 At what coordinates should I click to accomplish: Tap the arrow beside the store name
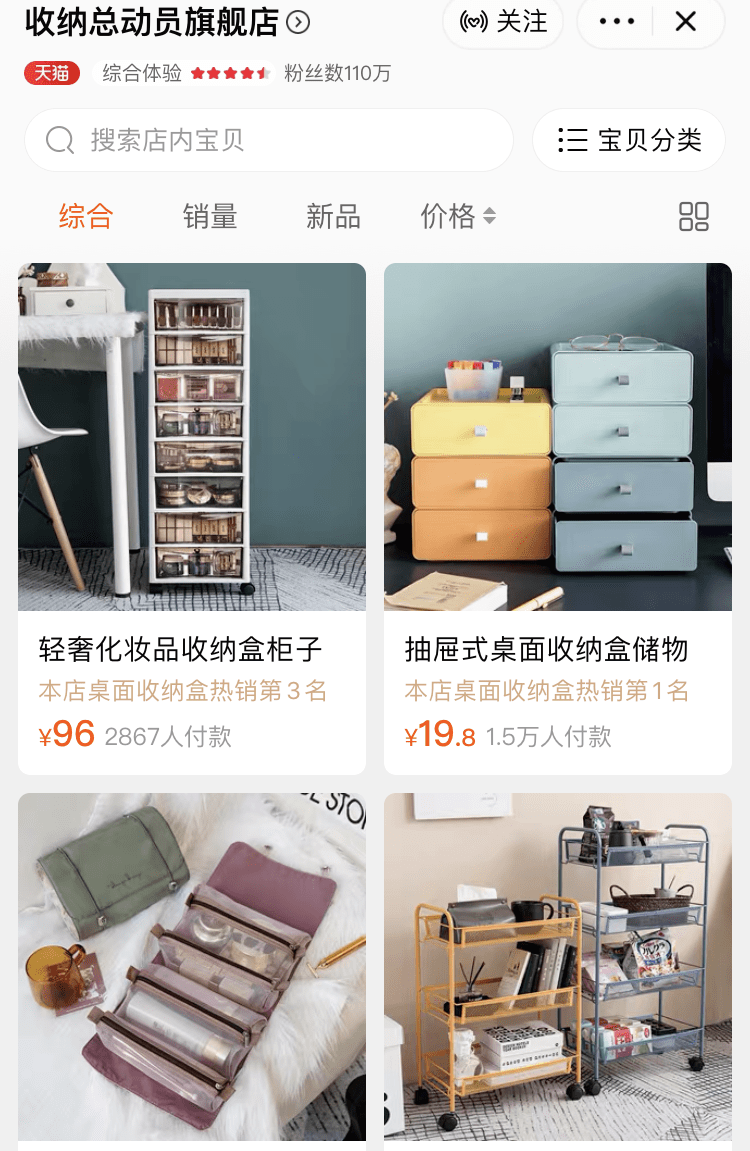click(297, 22)
